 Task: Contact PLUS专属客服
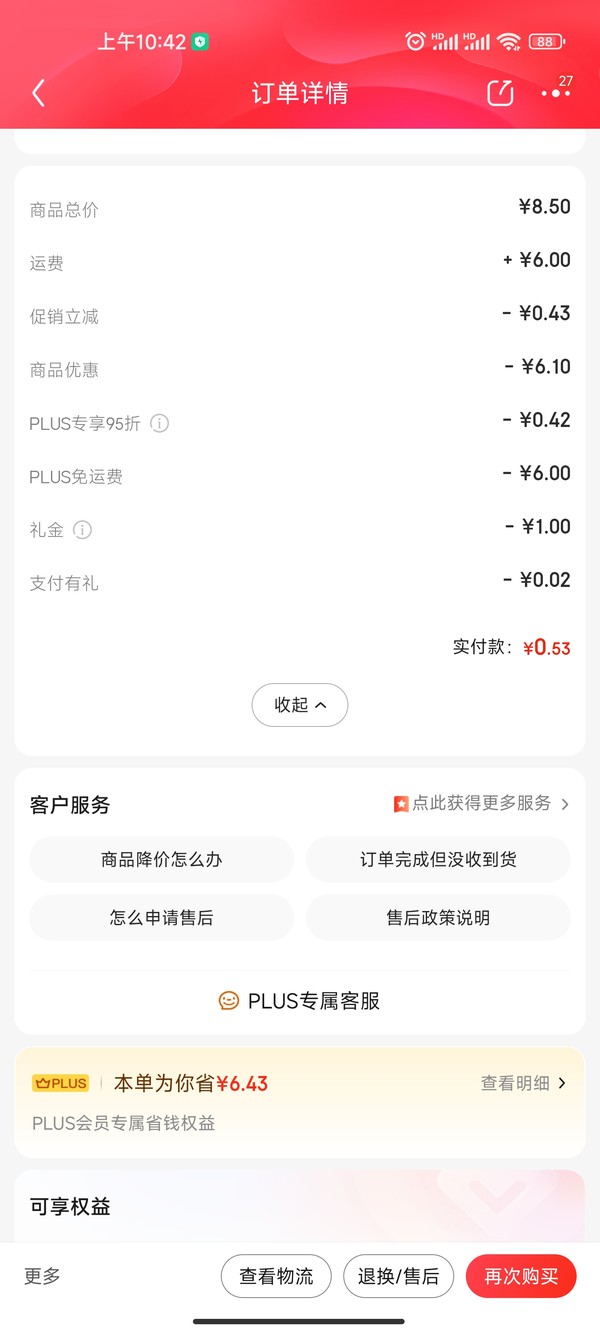pos(300,1001)
